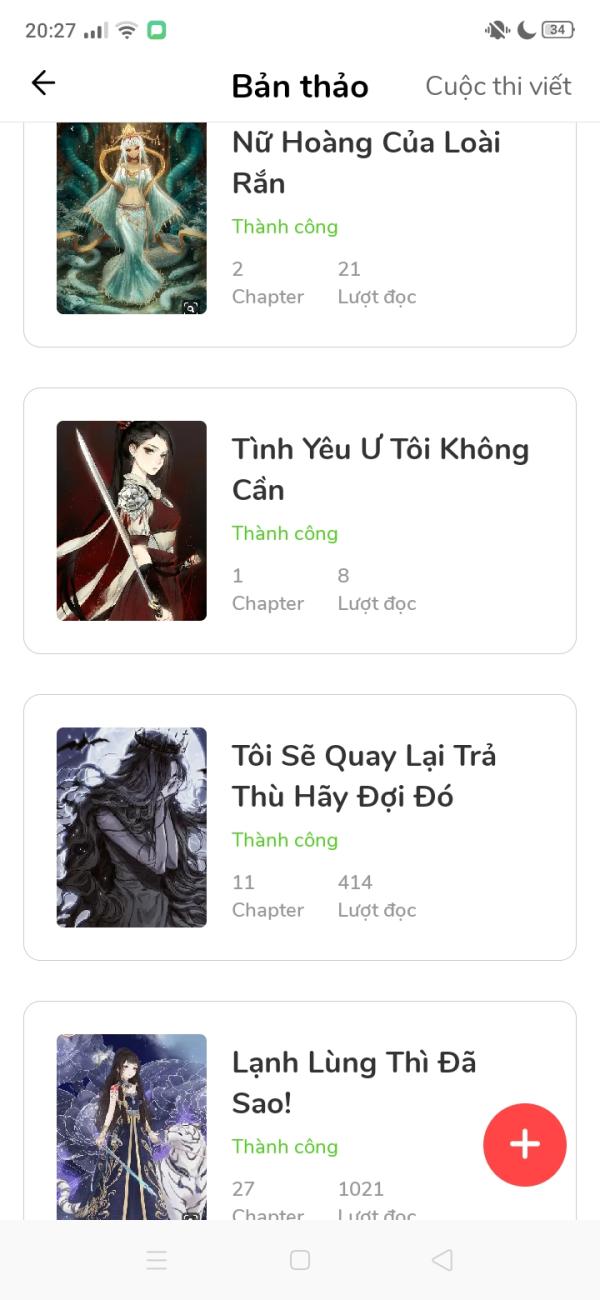Screen dimensions: 600x1300
Task: Create a new draft with the plus button
Action: [525, 1145]
